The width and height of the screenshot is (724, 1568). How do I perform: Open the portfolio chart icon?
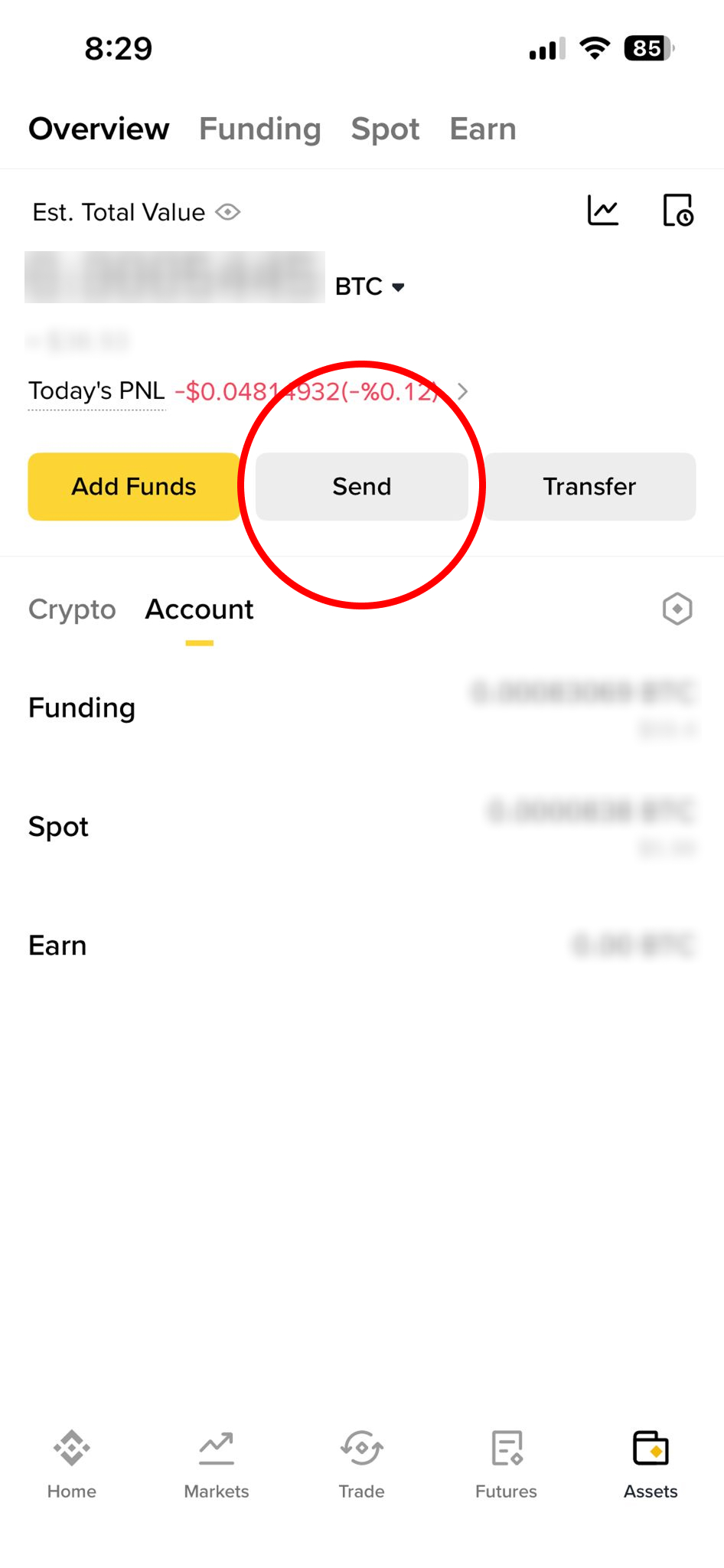click(603, 210)
